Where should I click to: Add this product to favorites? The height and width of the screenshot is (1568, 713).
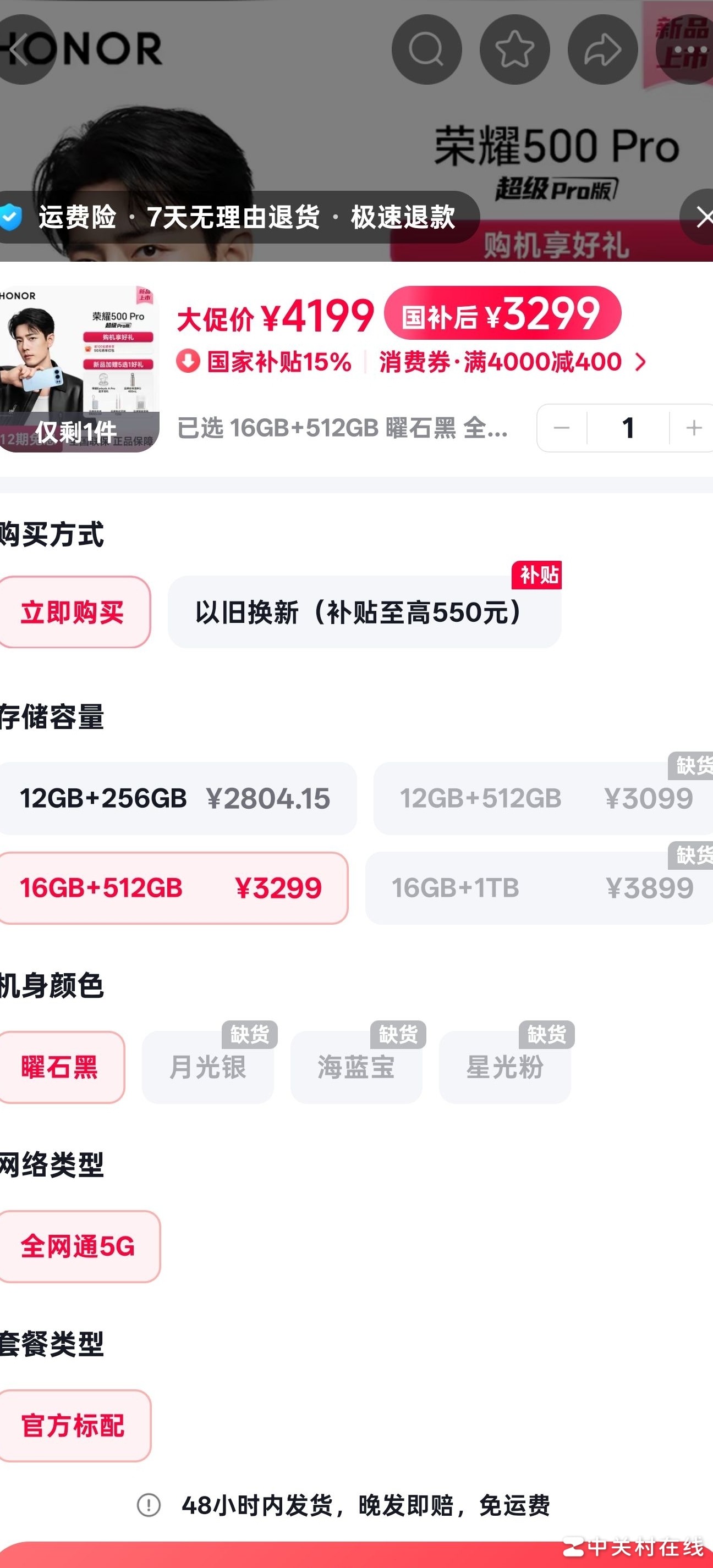[x=514, y=50]
